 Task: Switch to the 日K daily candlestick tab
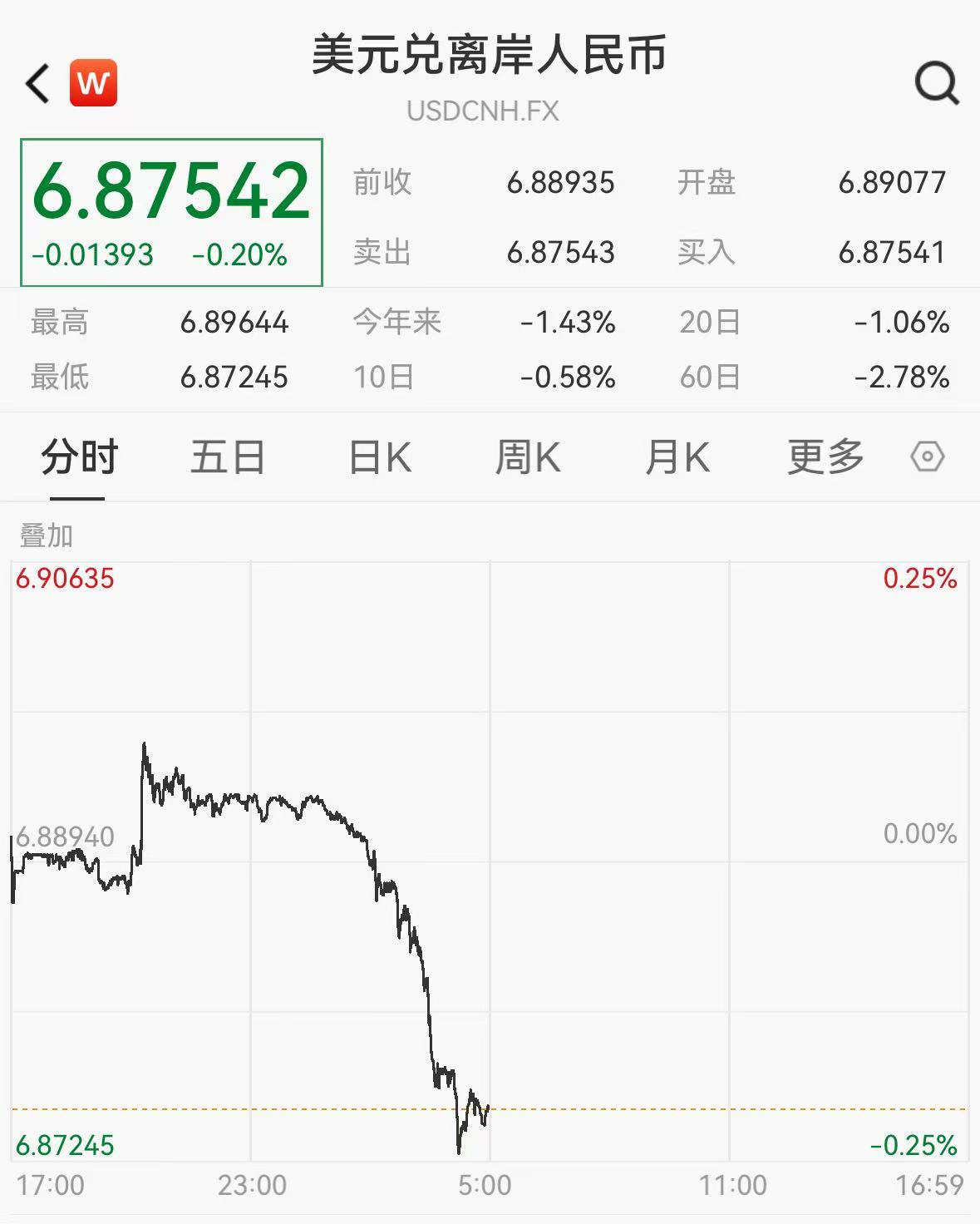379,457
